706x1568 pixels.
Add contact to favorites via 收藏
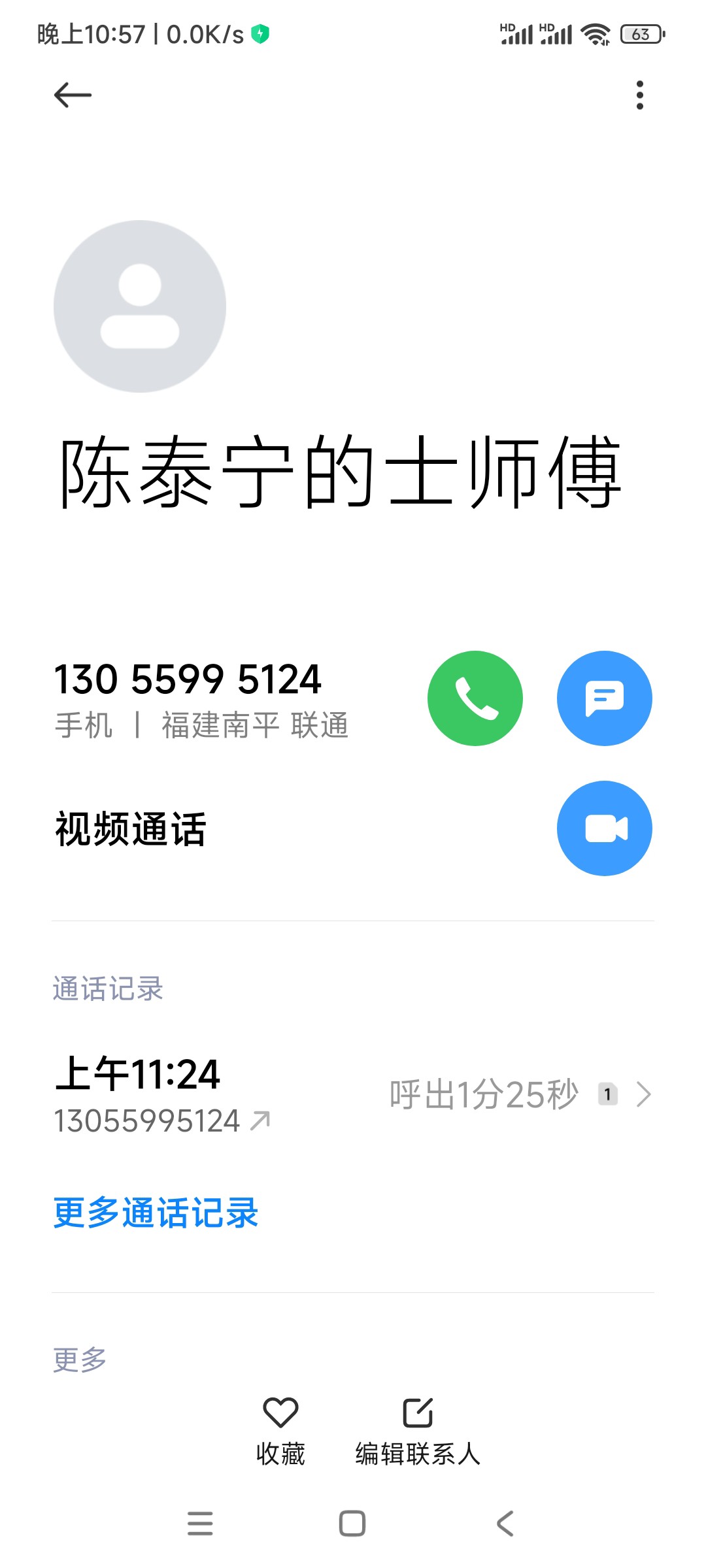(x=280, y=1431)
